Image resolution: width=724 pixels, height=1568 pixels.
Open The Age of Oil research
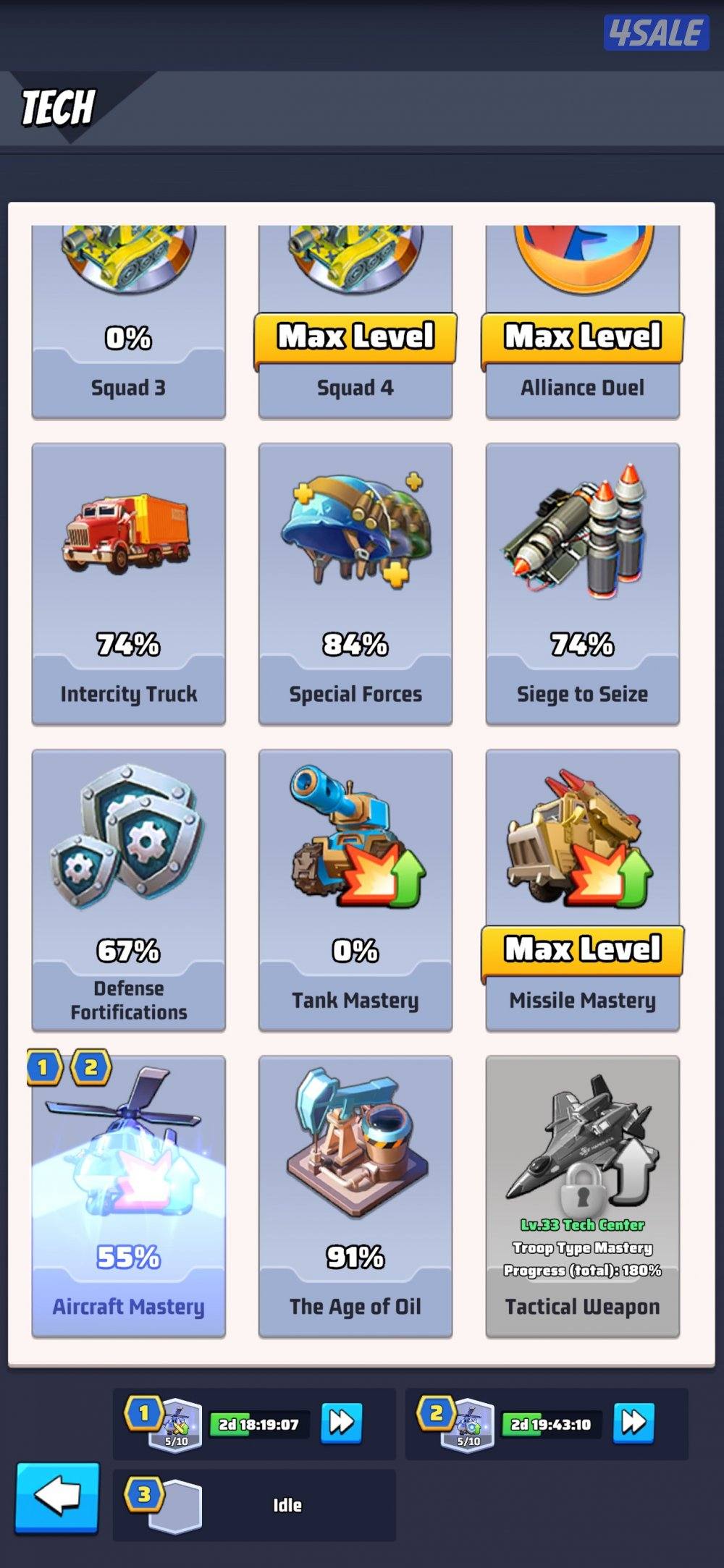355,1196
